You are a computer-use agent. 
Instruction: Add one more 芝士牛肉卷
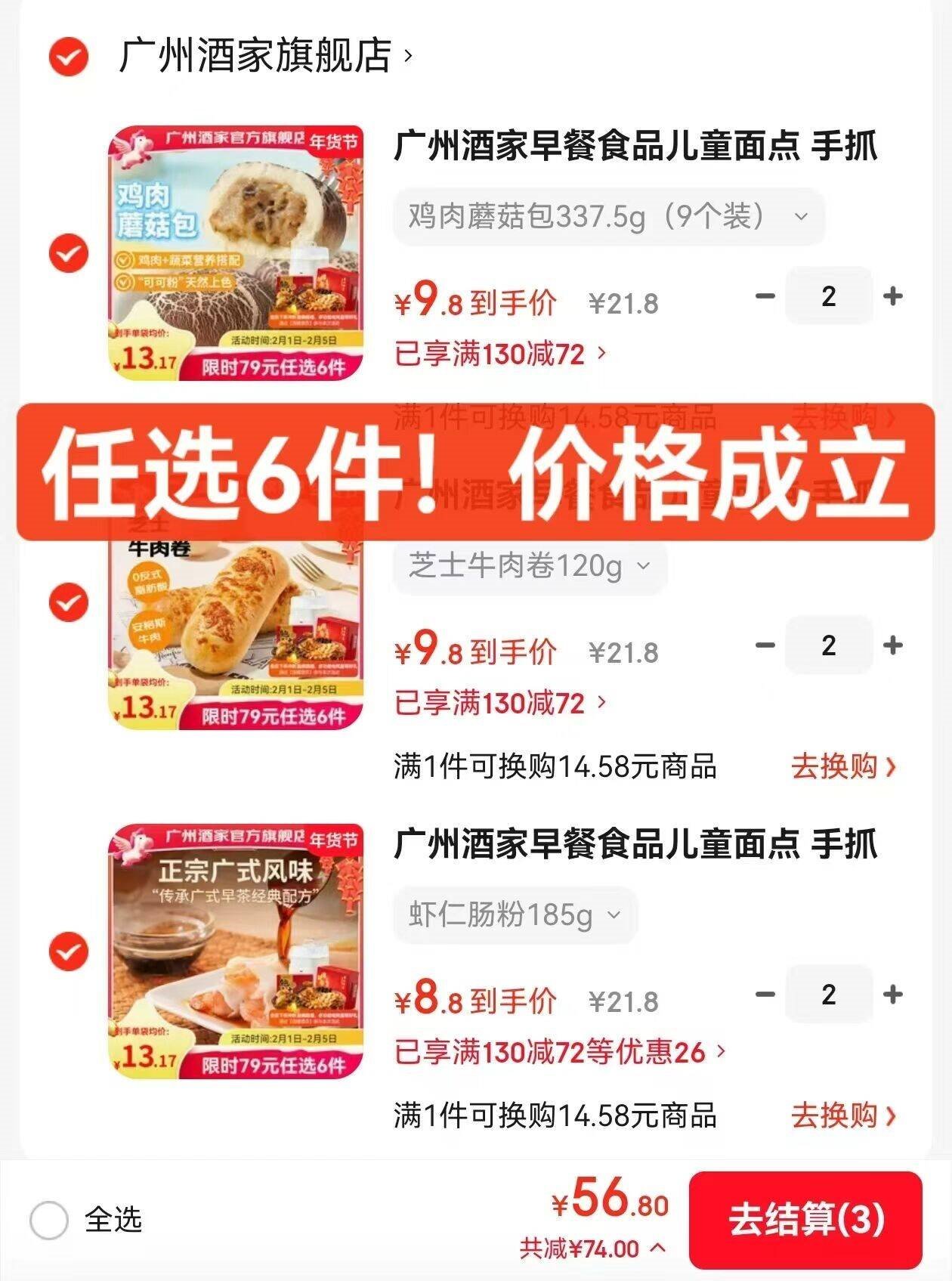click(893, 645)
